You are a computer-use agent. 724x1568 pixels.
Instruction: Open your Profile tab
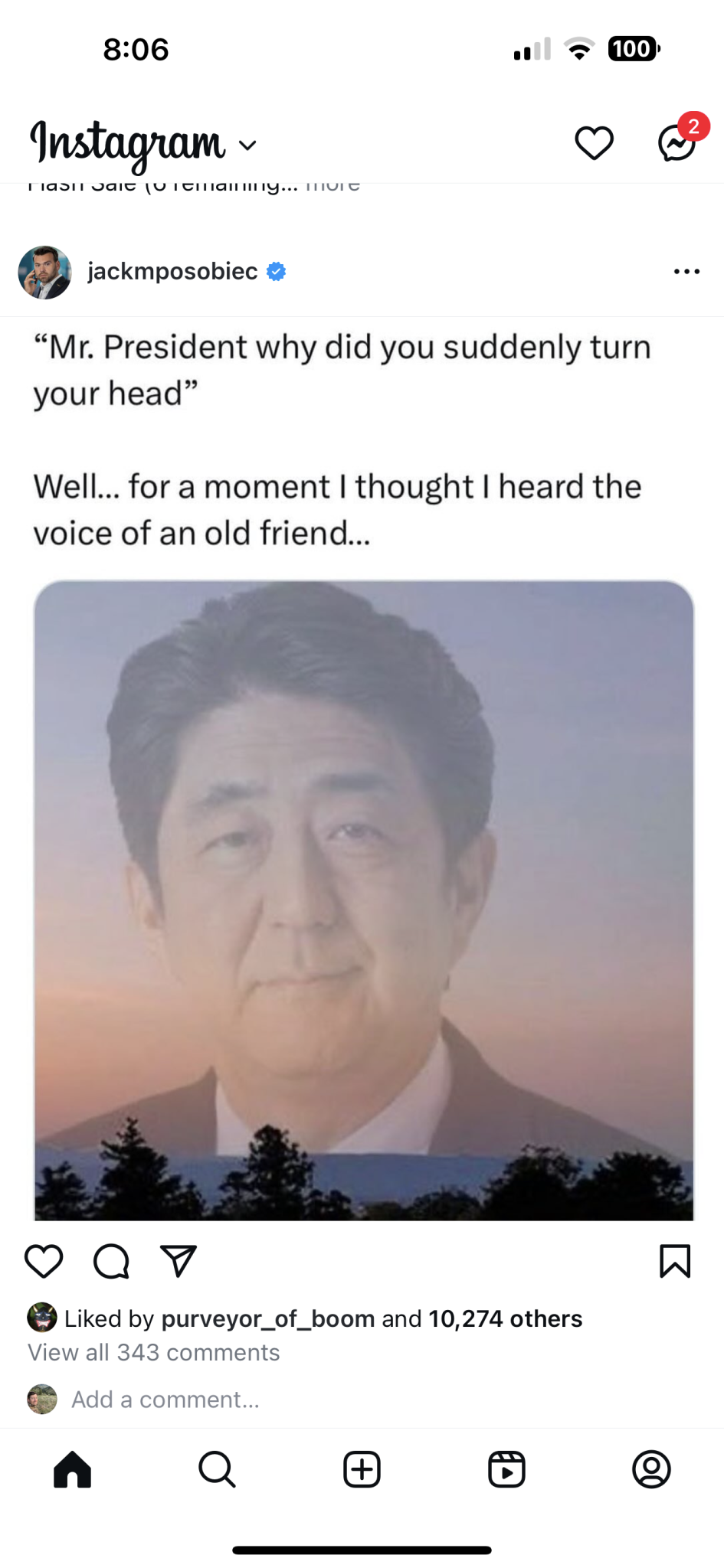point(651,1469)
